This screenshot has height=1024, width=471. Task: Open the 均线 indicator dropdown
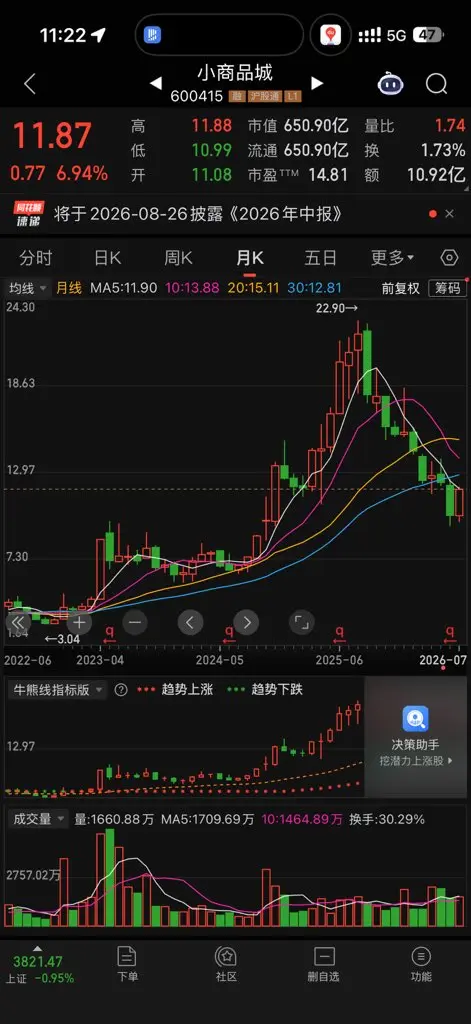(x=27, y=288)
